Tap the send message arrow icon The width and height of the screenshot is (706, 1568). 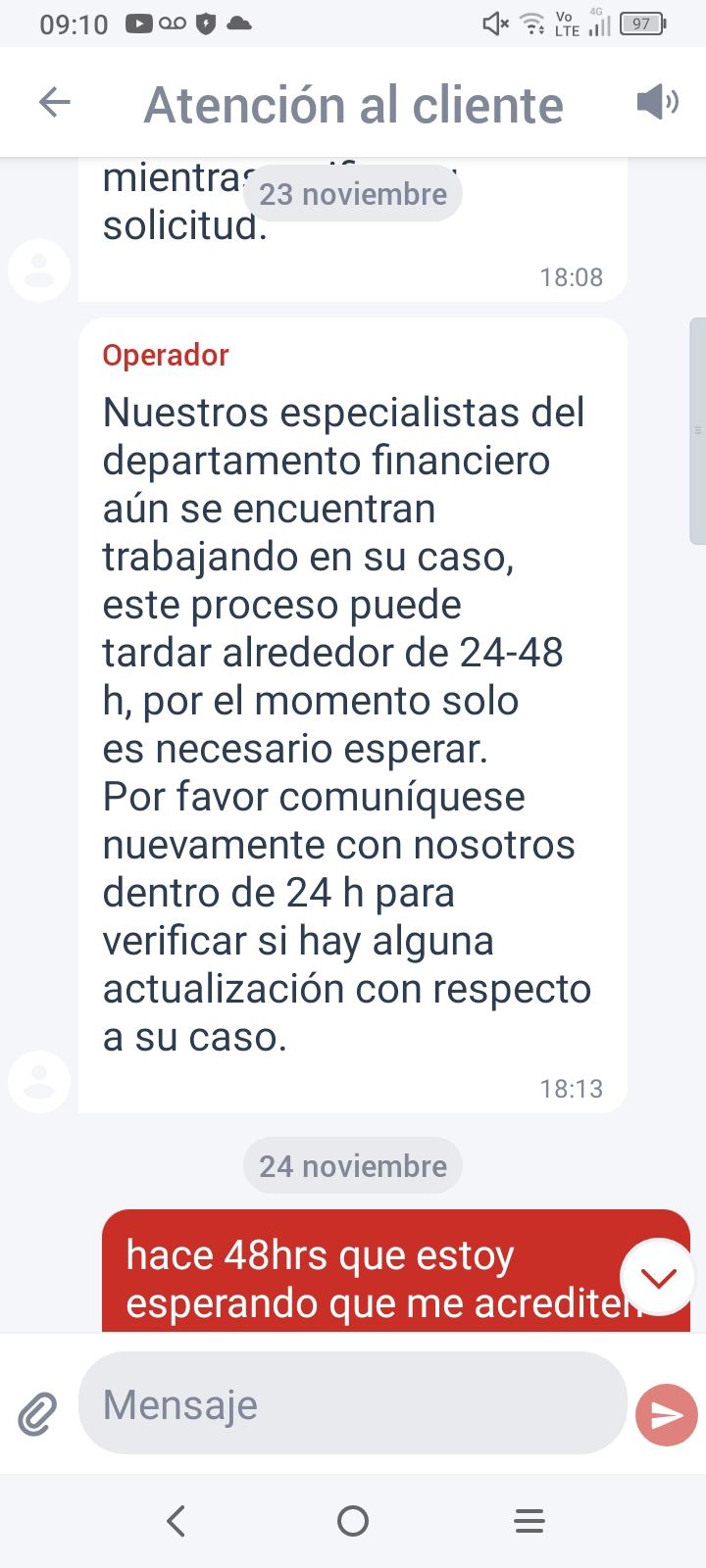click(665, 1412)
